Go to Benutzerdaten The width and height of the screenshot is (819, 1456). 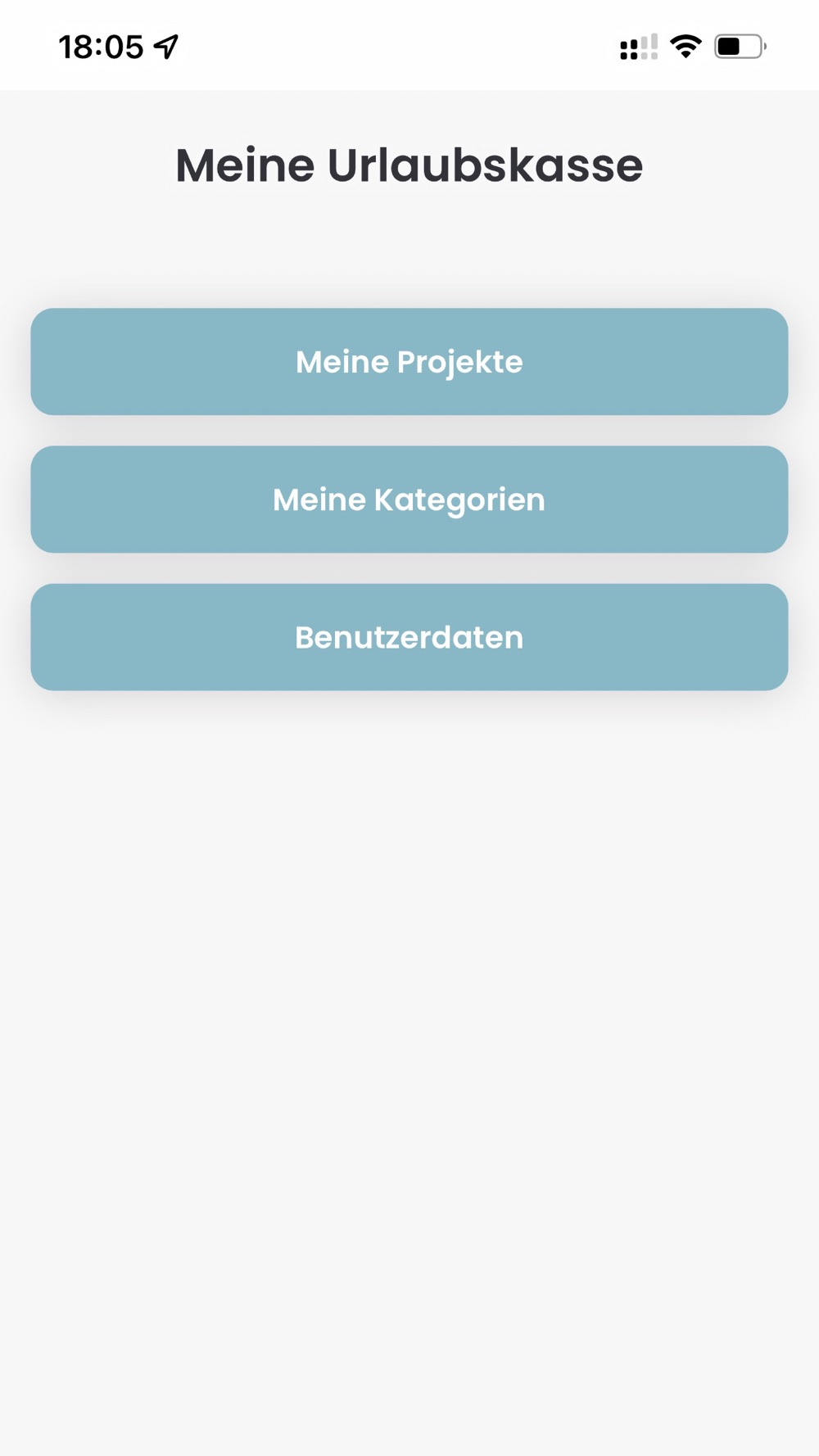coord(409,636)
